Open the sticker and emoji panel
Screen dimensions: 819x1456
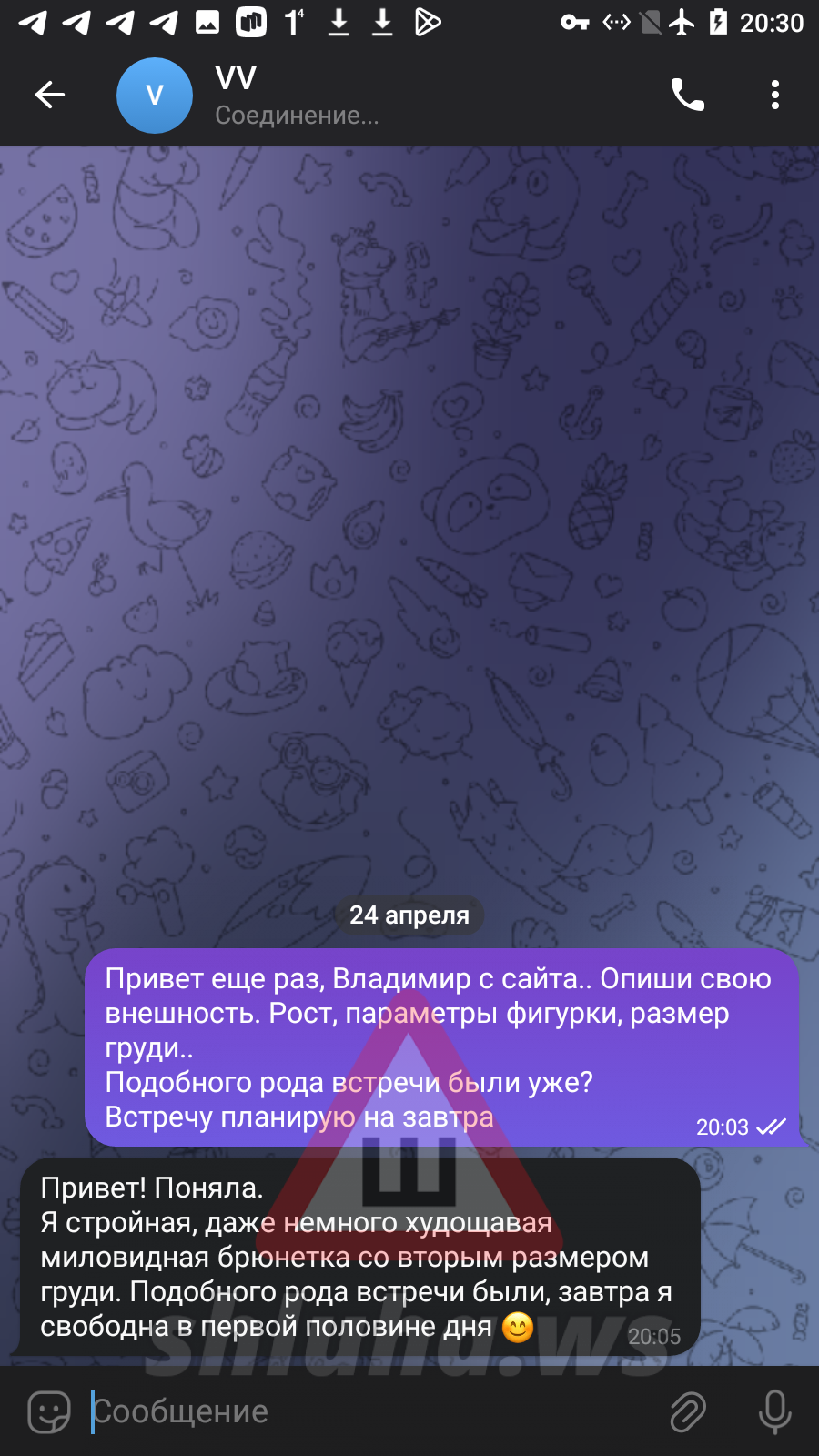tap(49, 1411)
